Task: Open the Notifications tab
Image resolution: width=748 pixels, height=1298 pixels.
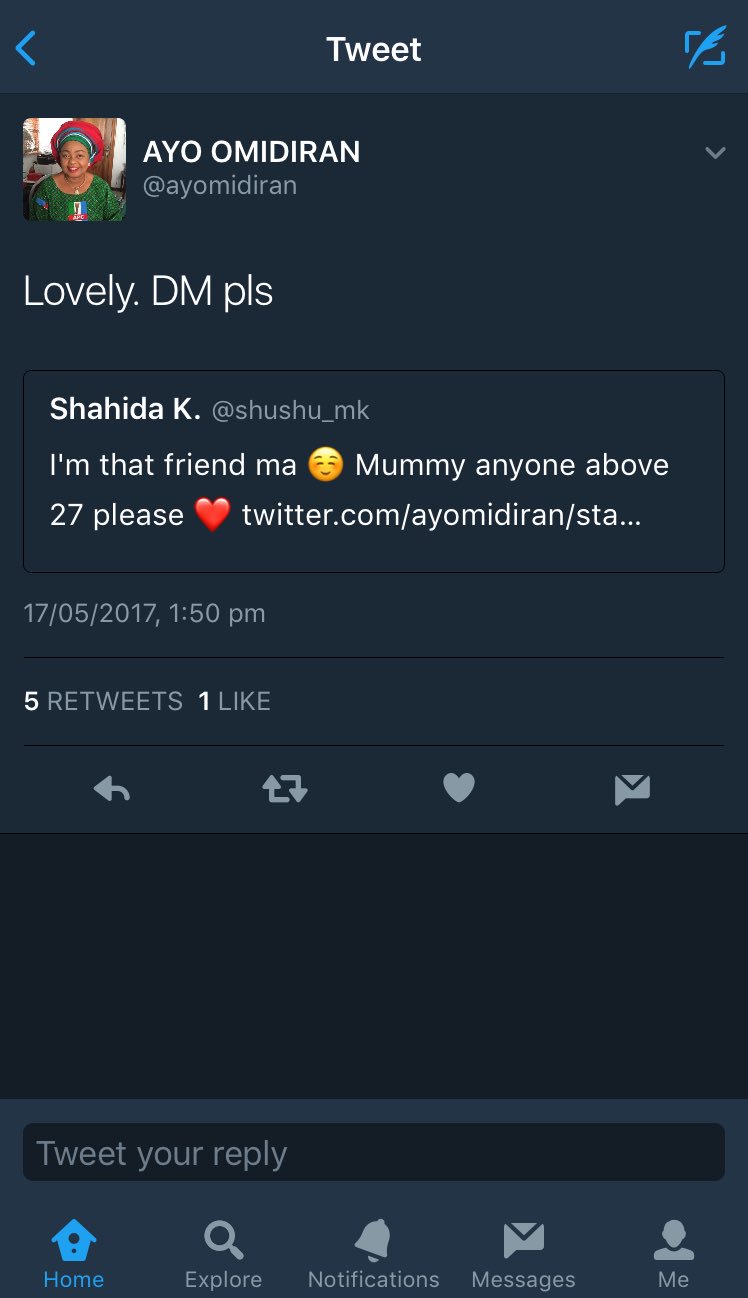Action: point(373,1254)
